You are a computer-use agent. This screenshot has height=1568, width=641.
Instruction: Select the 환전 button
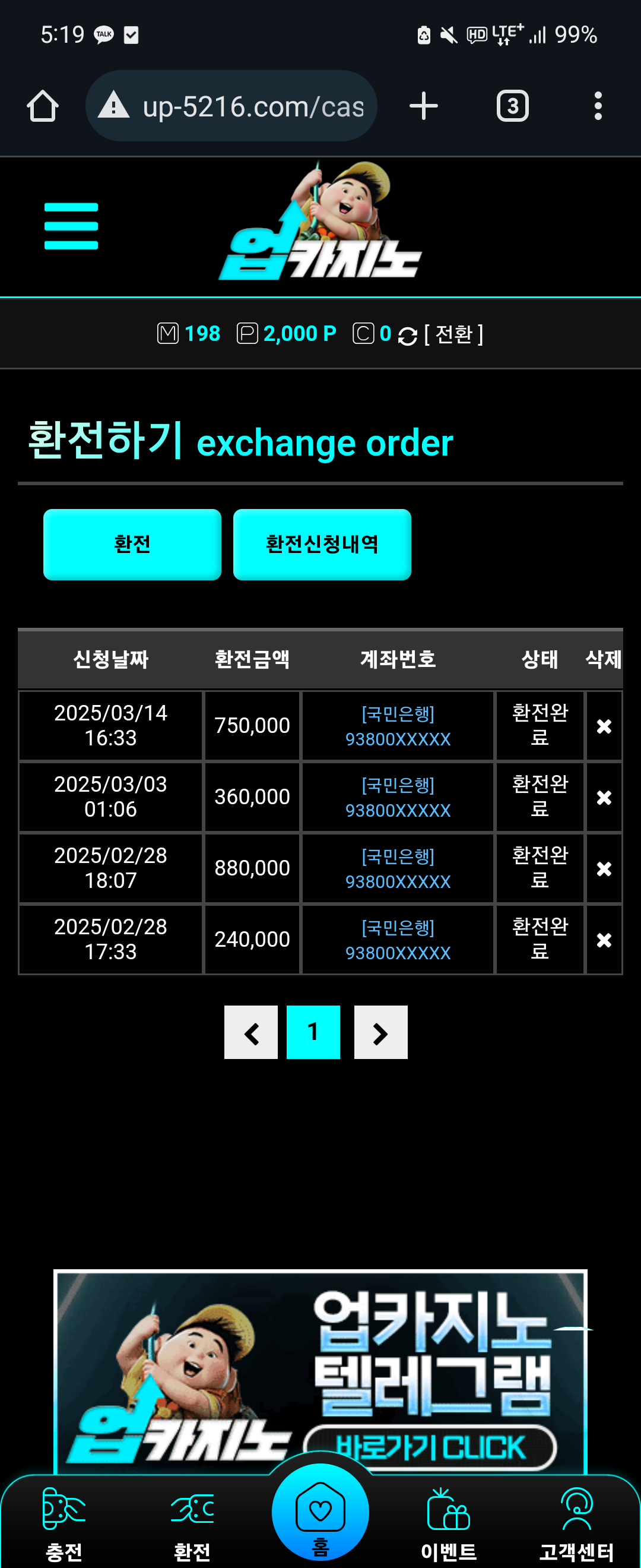(132, 544)
